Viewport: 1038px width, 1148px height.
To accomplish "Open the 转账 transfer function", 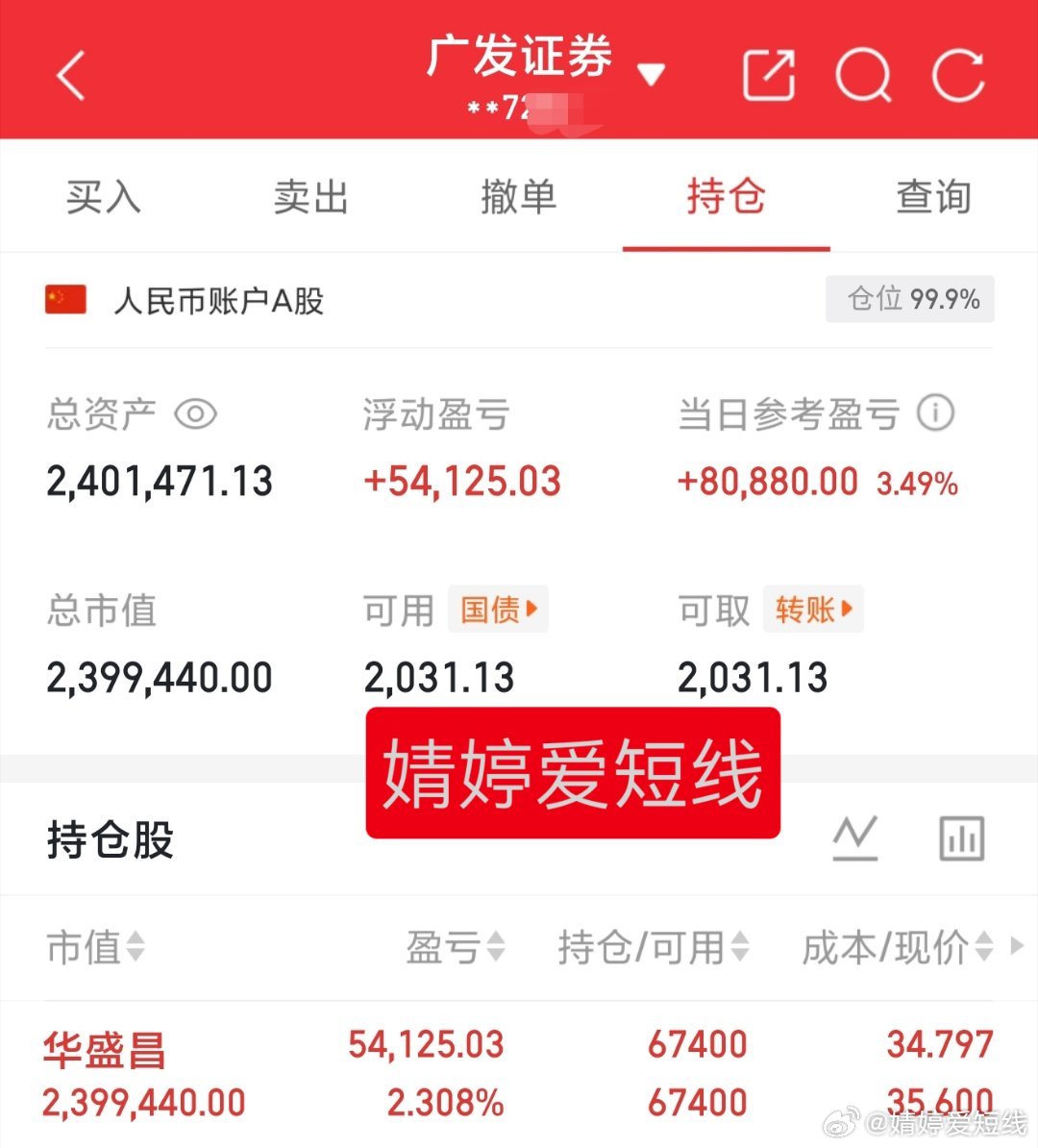I will [813, 610].
